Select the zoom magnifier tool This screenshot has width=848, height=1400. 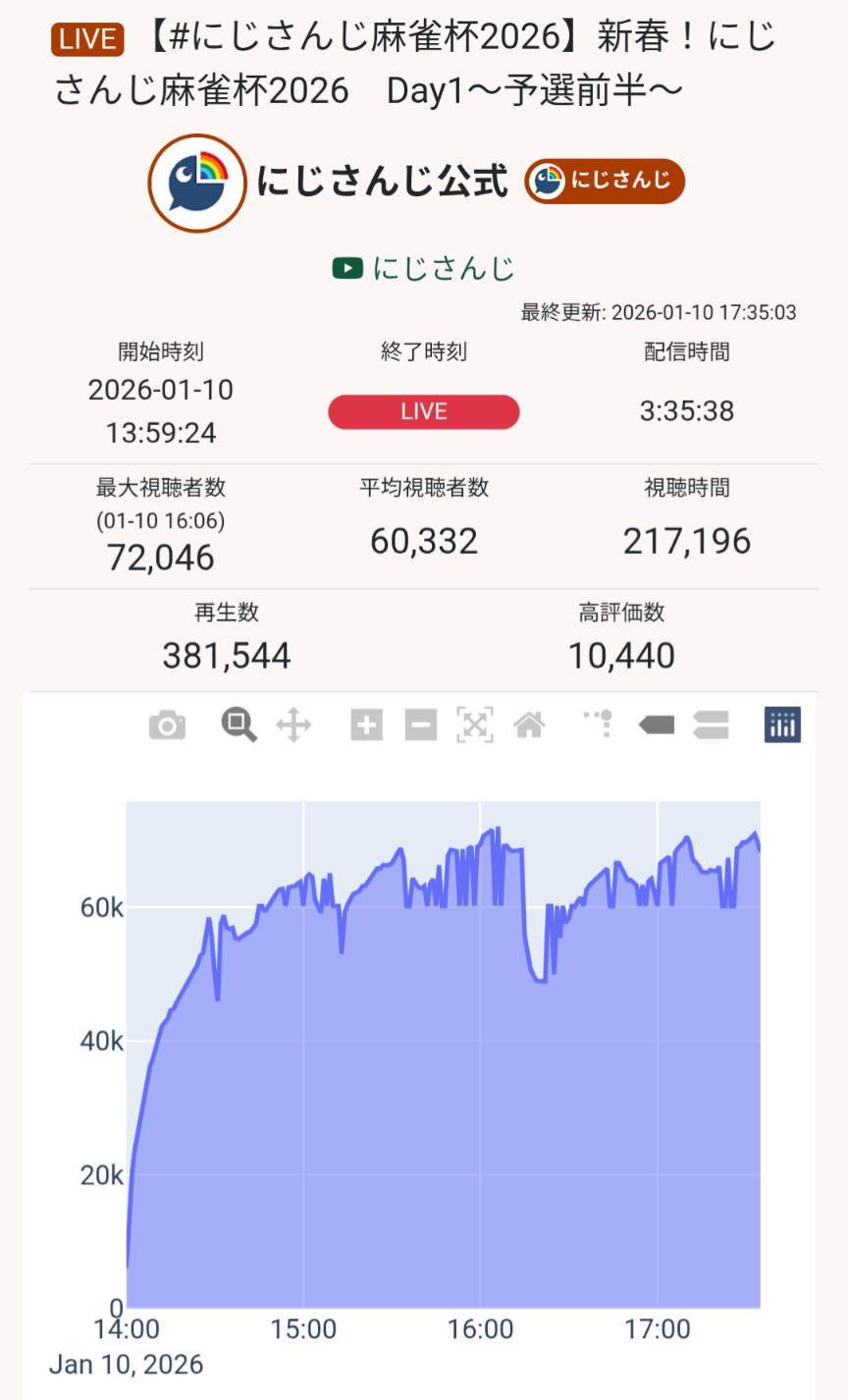coord(238,726)
